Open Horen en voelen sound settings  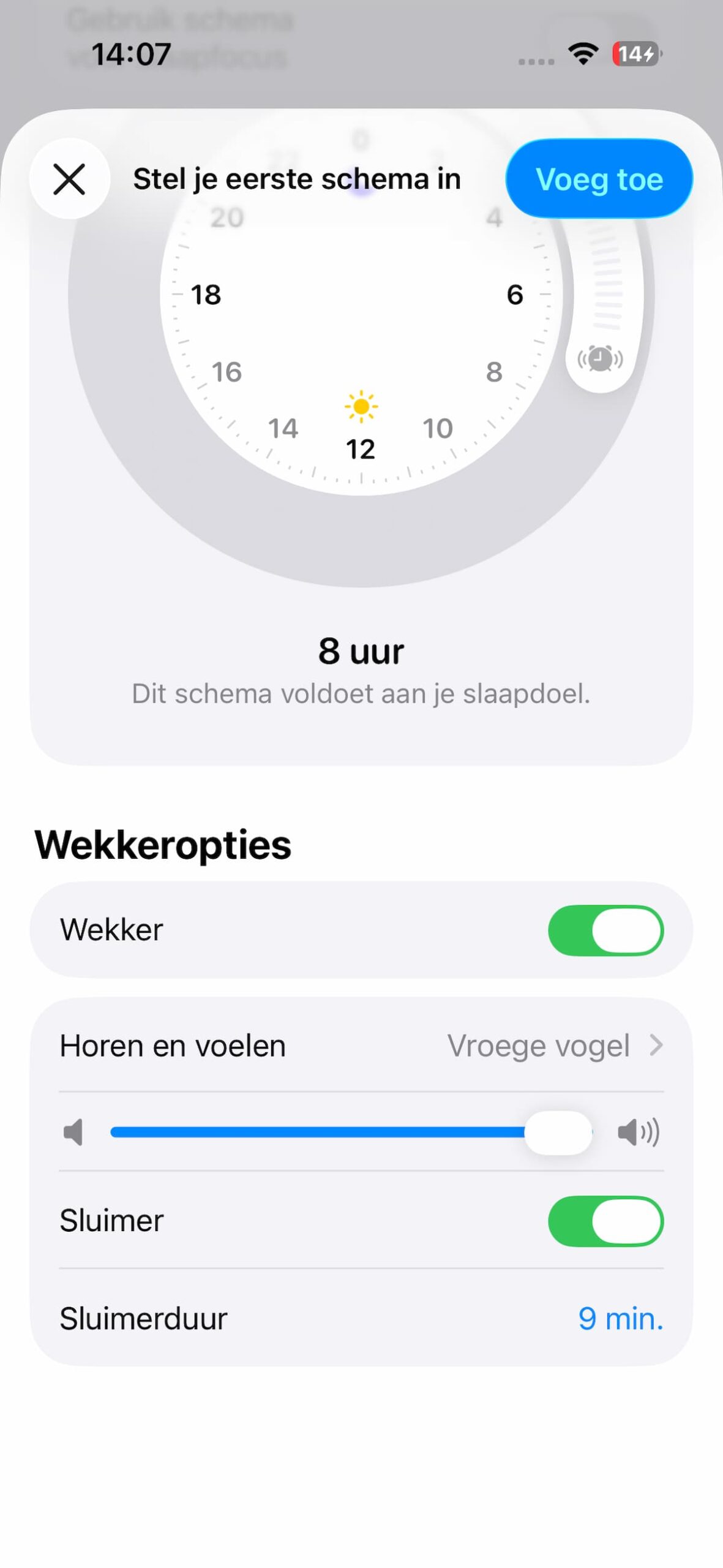[361, 1045]
